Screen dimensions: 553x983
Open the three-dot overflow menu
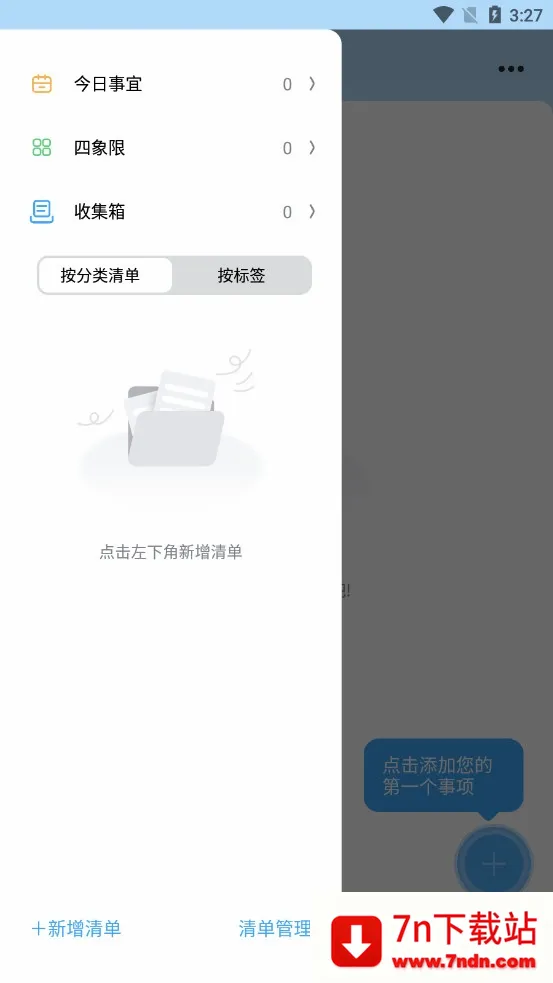point(511,69)
